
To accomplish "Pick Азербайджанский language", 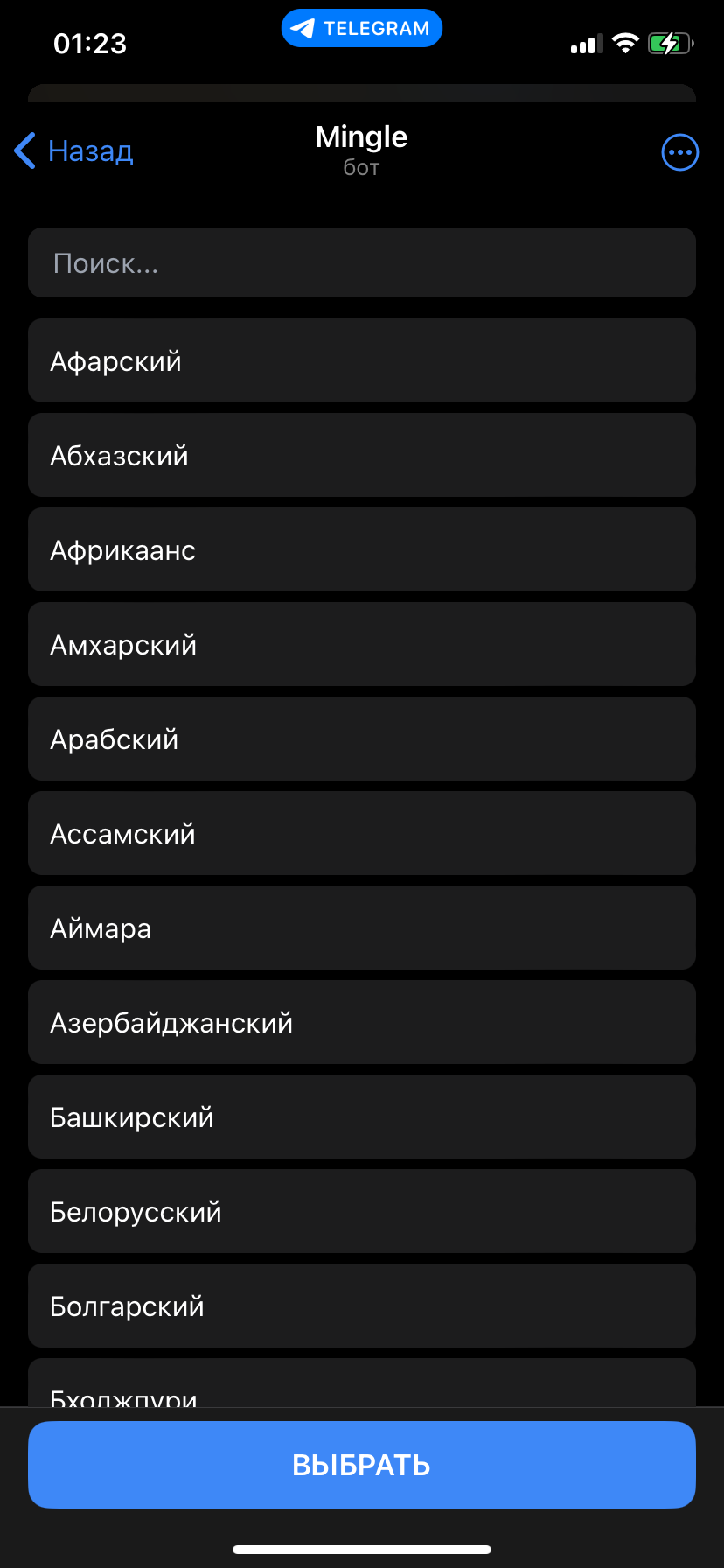I will [x=362, y=1022].
